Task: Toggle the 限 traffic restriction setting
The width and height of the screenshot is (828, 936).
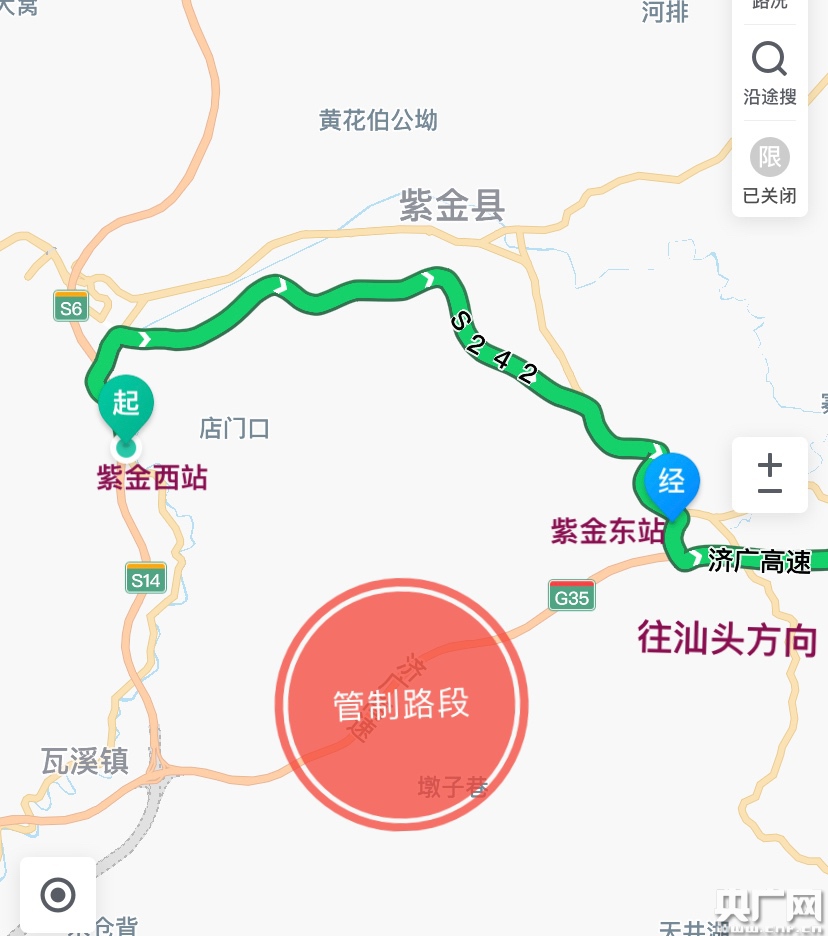Action: [x=769, y=170]
